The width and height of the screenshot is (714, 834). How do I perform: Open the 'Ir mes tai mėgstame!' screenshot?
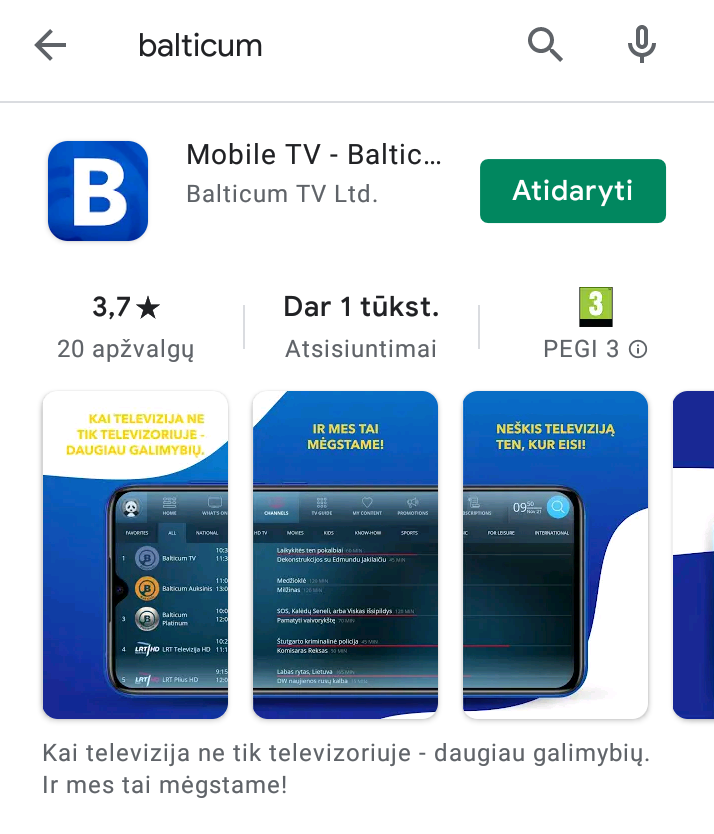[345, 555]
